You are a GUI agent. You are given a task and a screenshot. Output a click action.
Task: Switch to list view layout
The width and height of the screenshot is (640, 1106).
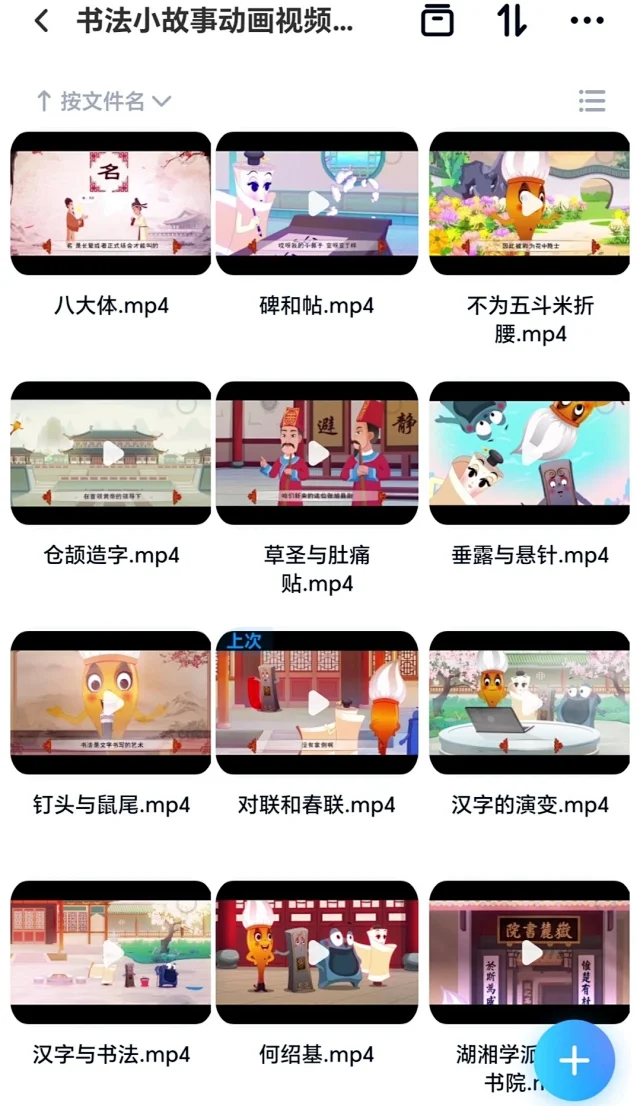(592, 101)
